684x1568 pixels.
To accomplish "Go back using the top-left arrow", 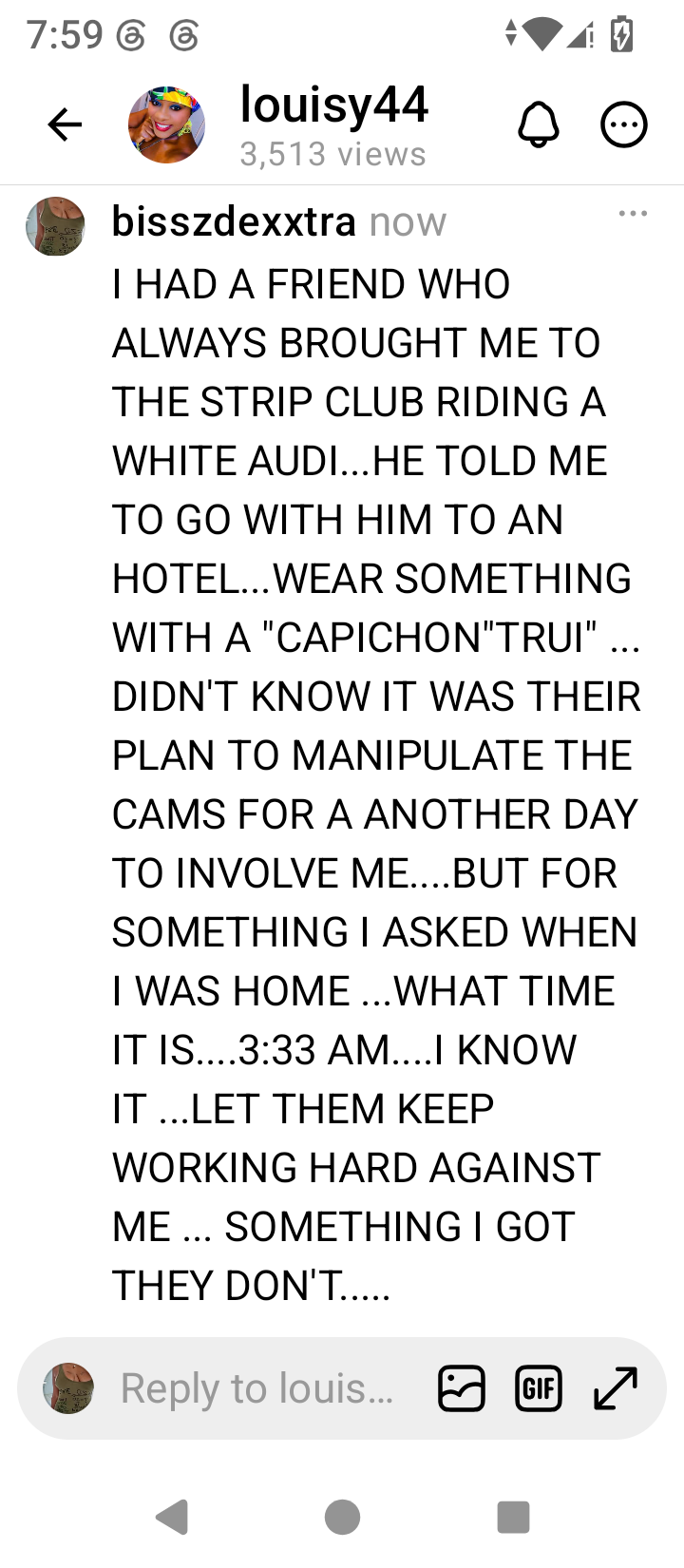I will coord(65,124).
